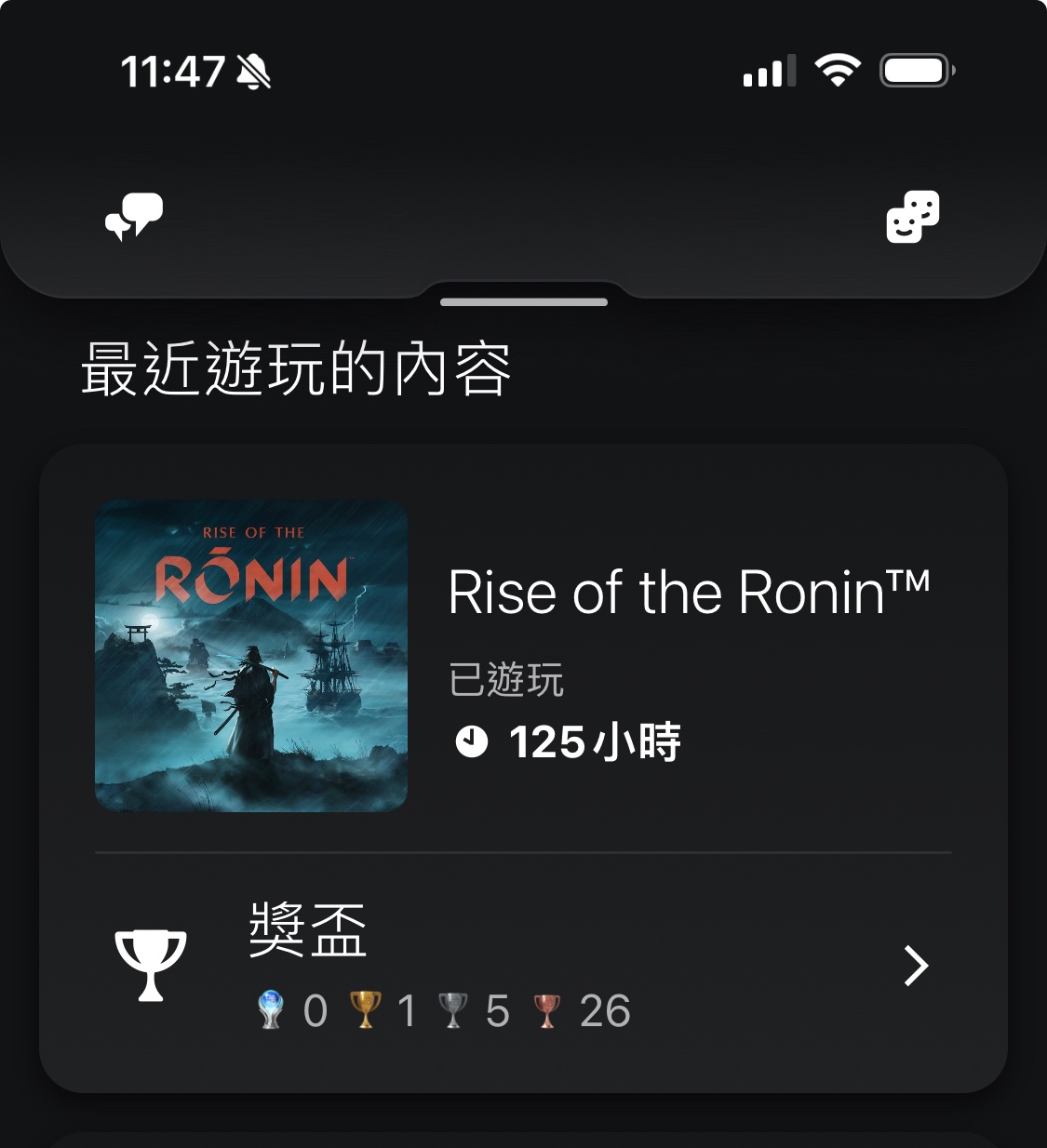Open the 獎盃 trophies row
The height and width of the screenshot is (1148, 1047).
coord(521,968)
